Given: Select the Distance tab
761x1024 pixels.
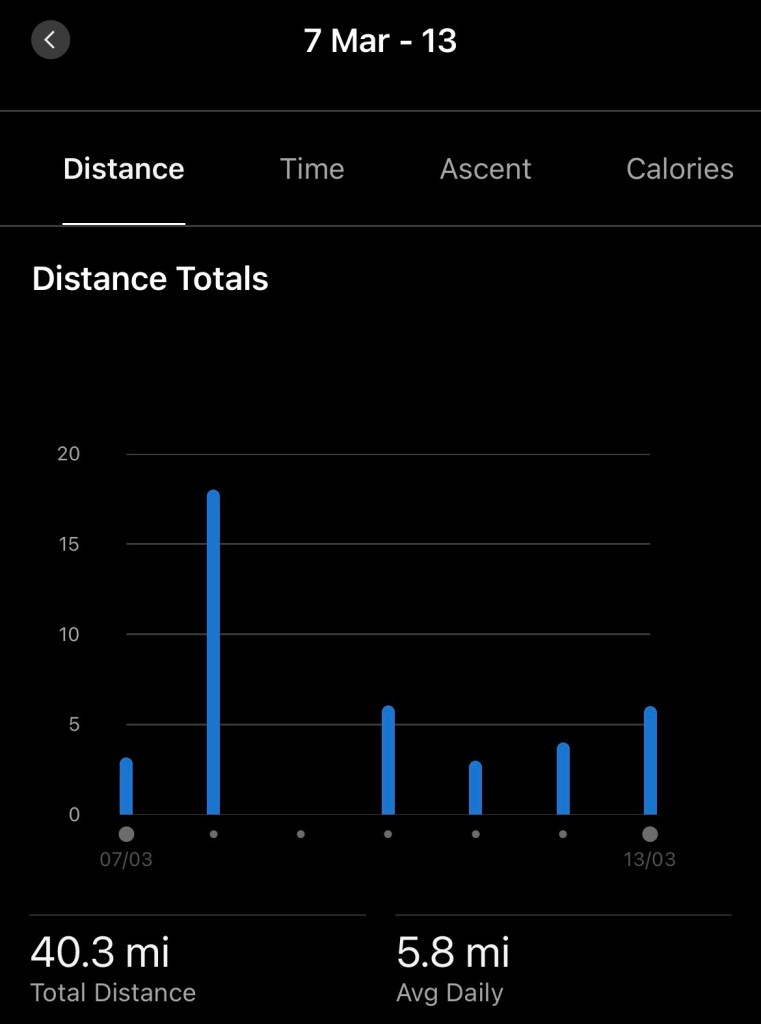Looking at the screenshot, I should tap(123, 169).
